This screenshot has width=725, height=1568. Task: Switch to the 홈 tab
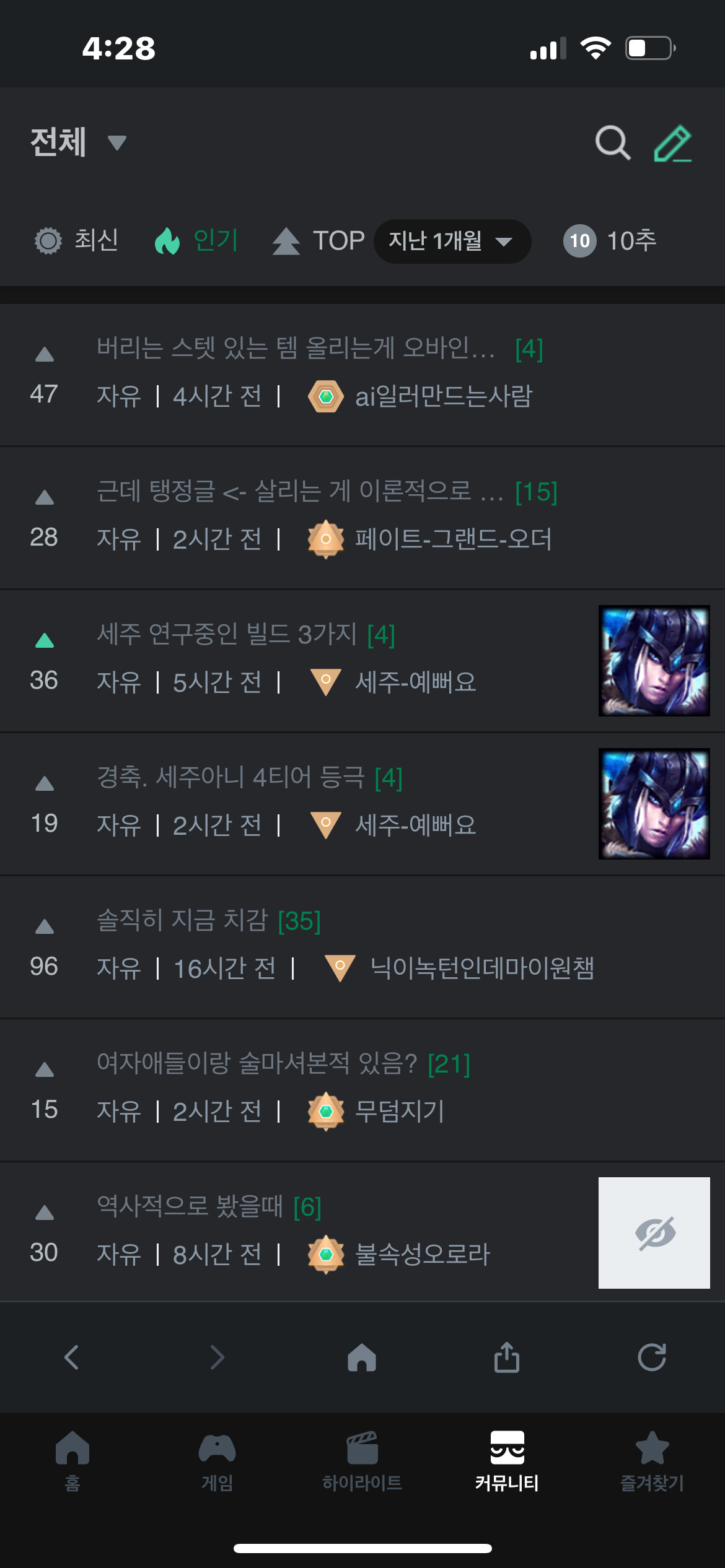point(72,1460)
